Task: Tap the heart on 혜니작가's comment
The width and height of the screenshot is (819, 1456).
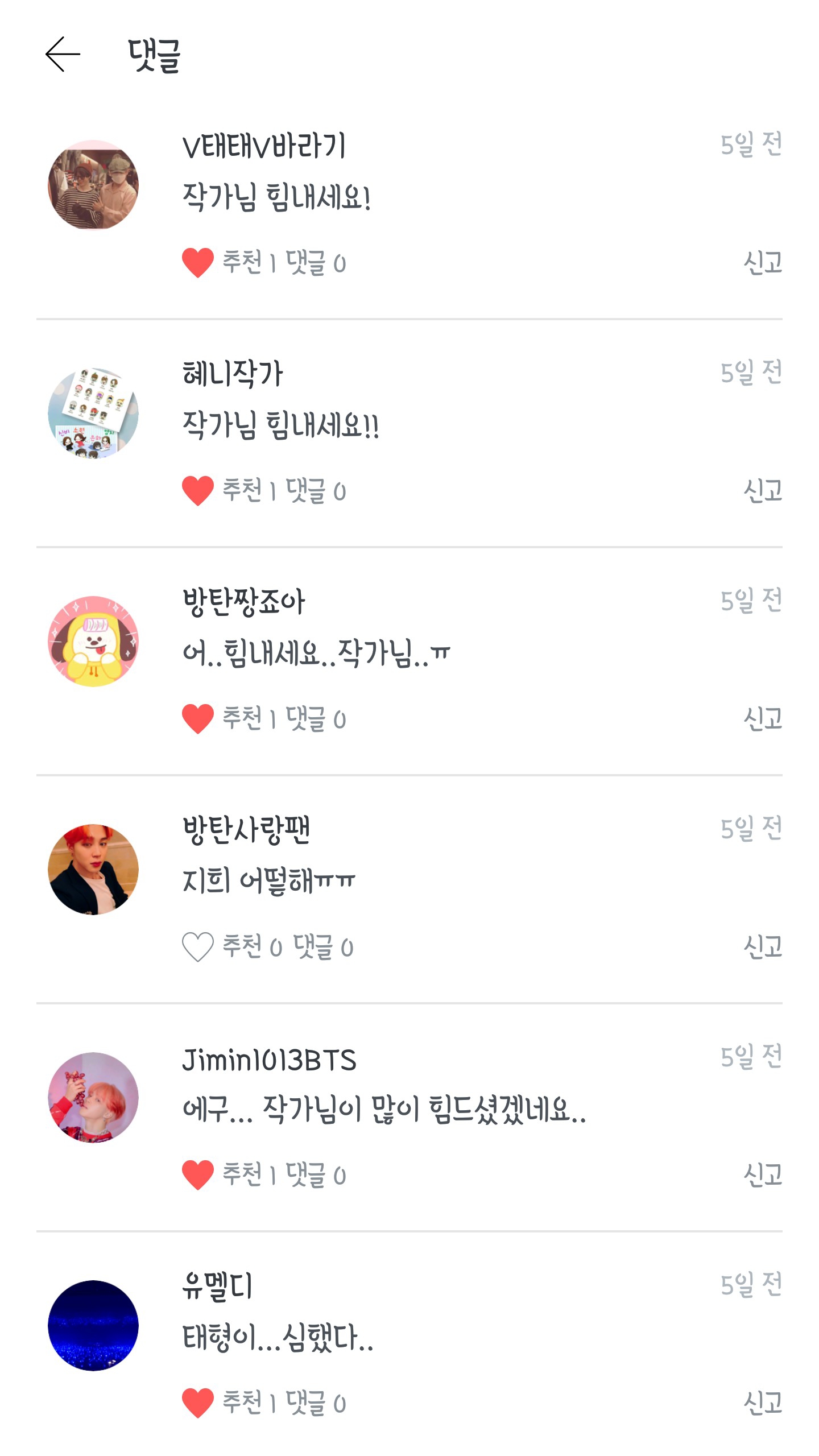Action: pos(197,490)
